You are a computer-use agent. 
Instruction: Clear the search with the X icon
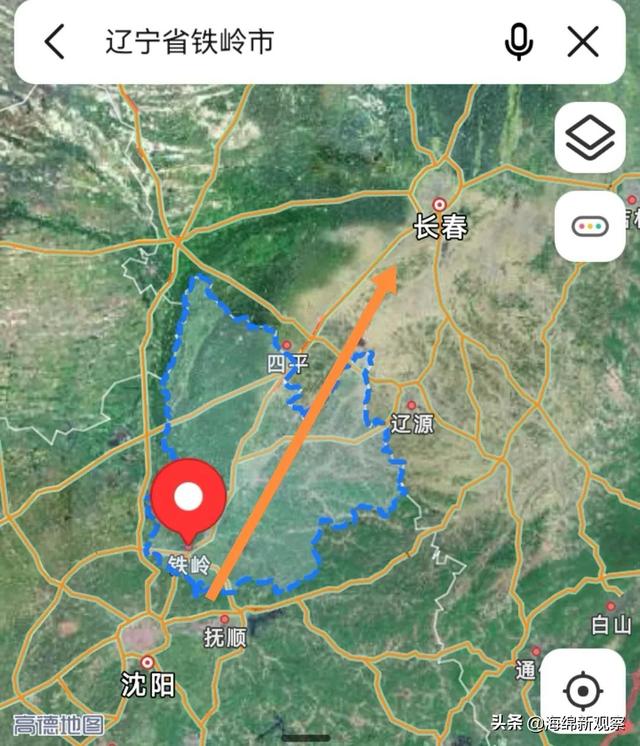(x=583, y=42)
